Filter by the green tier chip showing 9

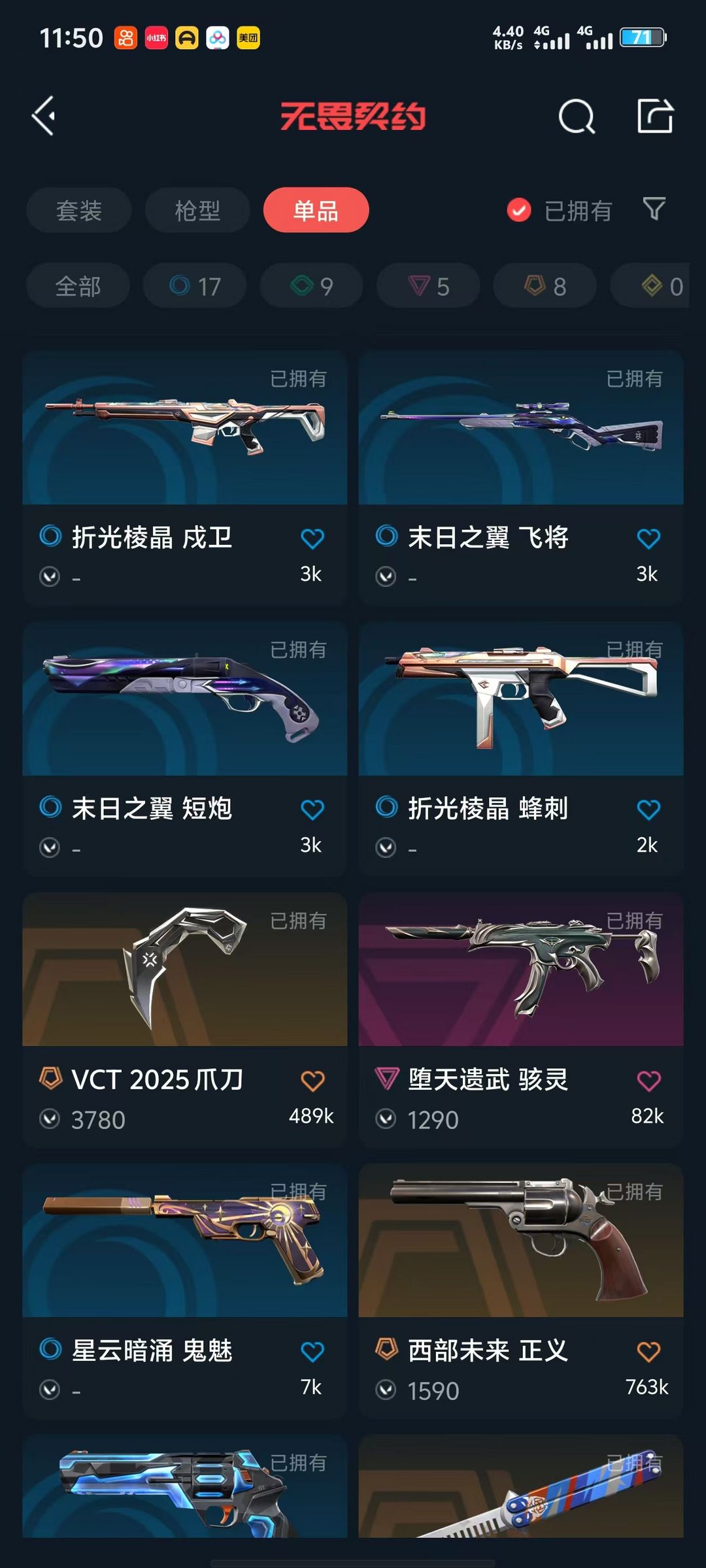point(312,286)
